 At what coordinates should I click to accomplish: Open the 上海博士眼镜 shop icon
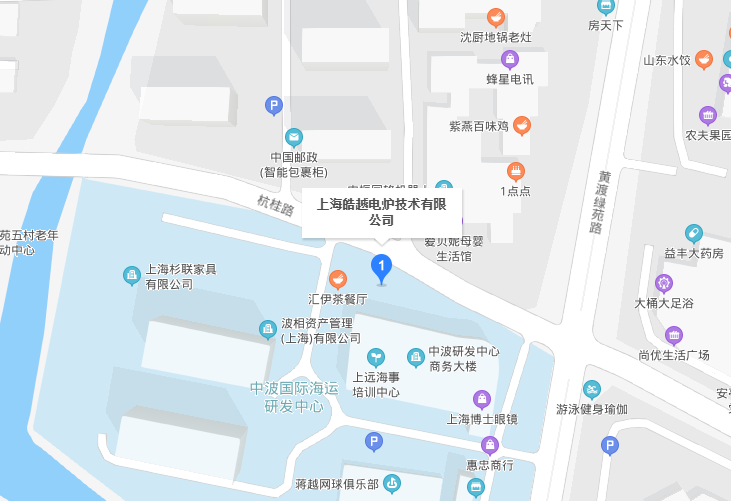click(482, 399)
